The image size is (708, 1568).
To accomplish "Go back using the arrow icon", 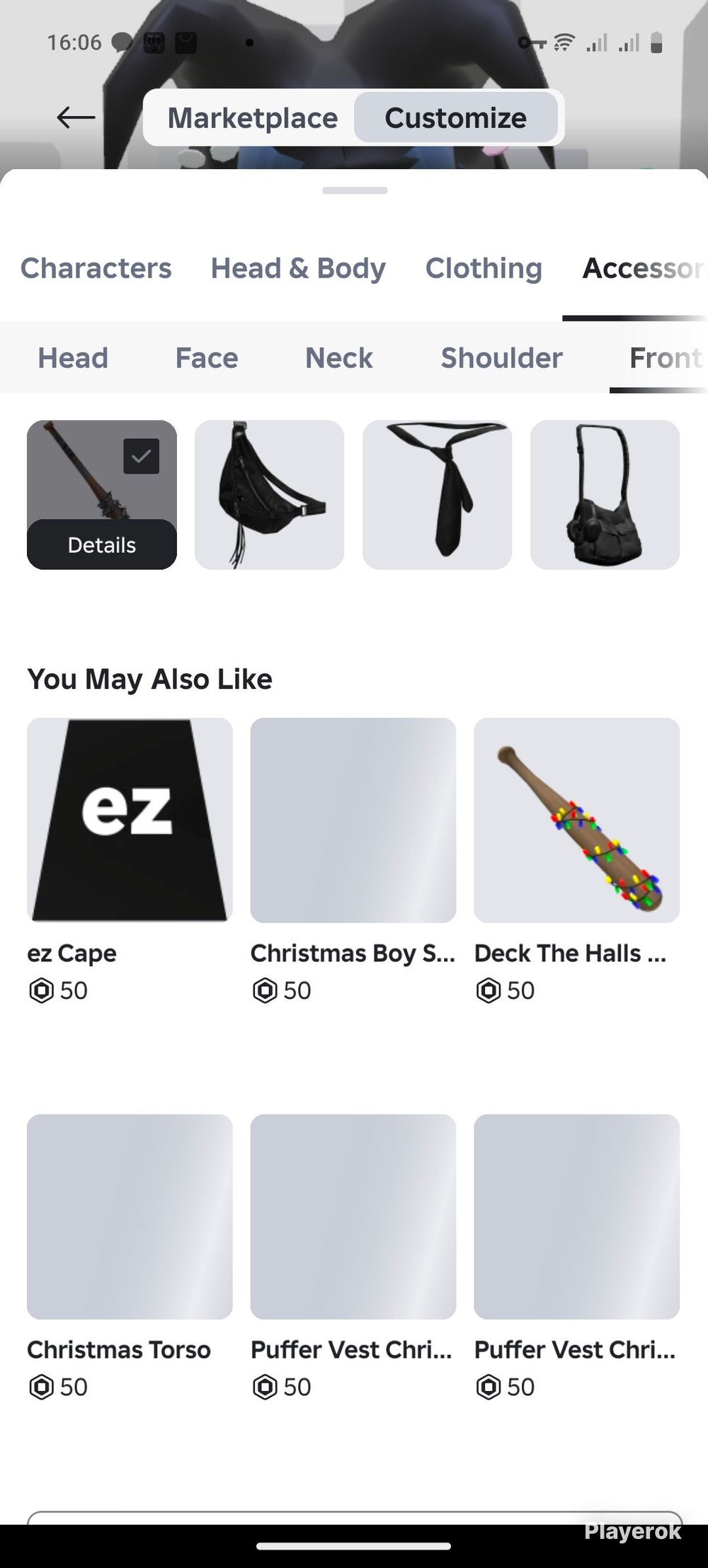I will point(76,118).
